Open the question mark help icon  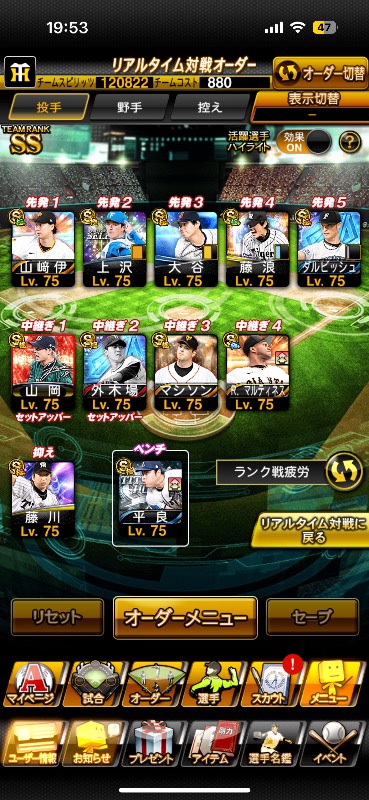click(x=350, y=142)
